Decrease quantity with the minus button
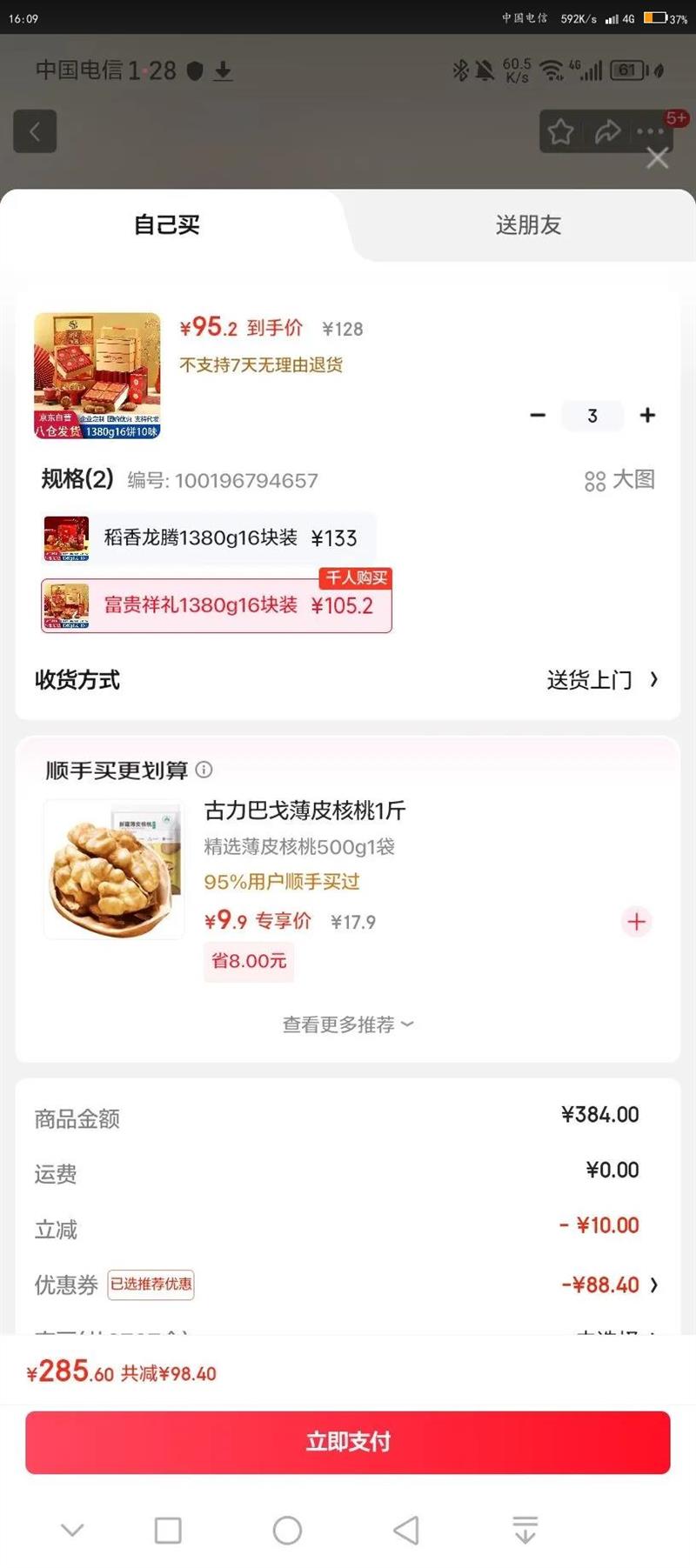The width and height of the screenshot is (696, 1568). [538, 416]
